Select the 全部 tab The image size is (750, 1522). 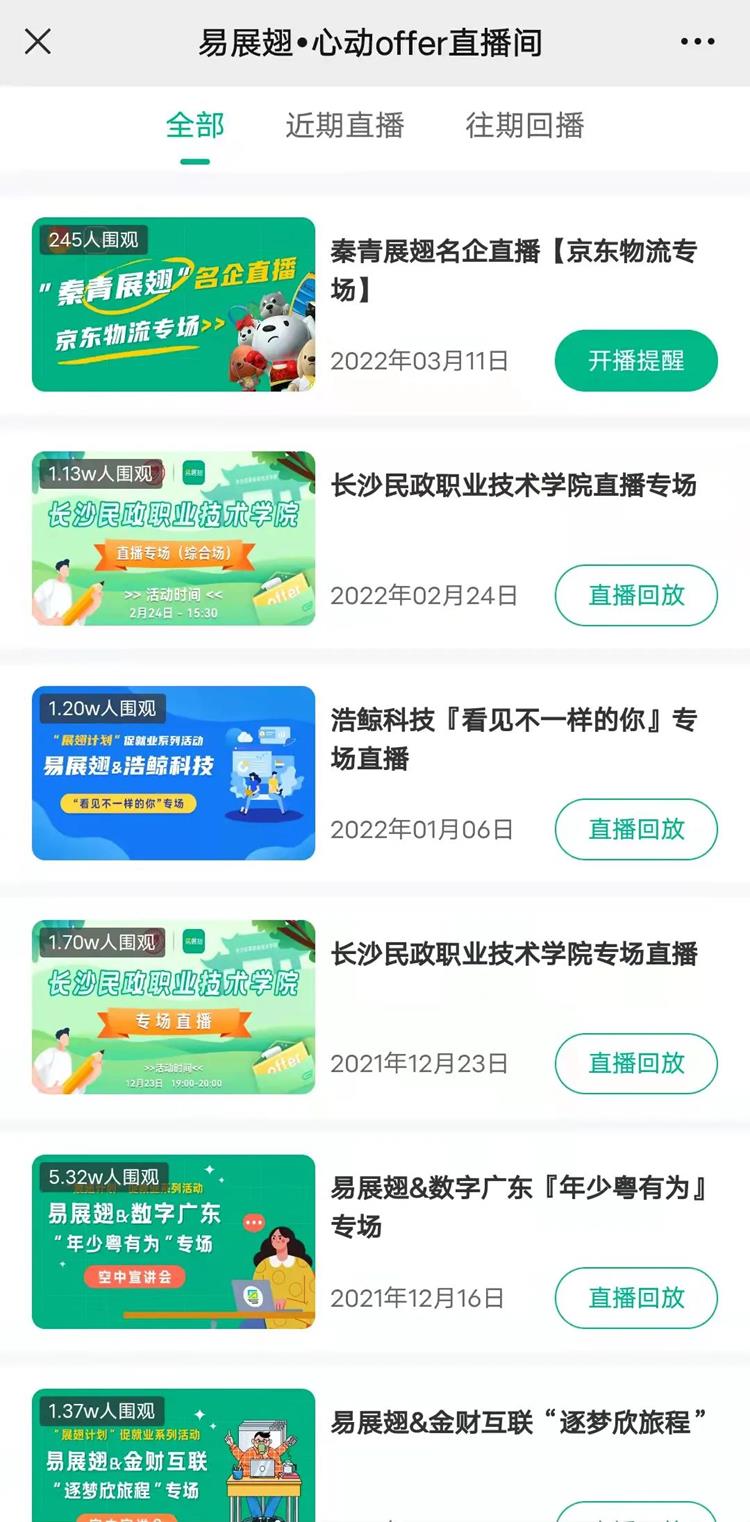[195, 126]
